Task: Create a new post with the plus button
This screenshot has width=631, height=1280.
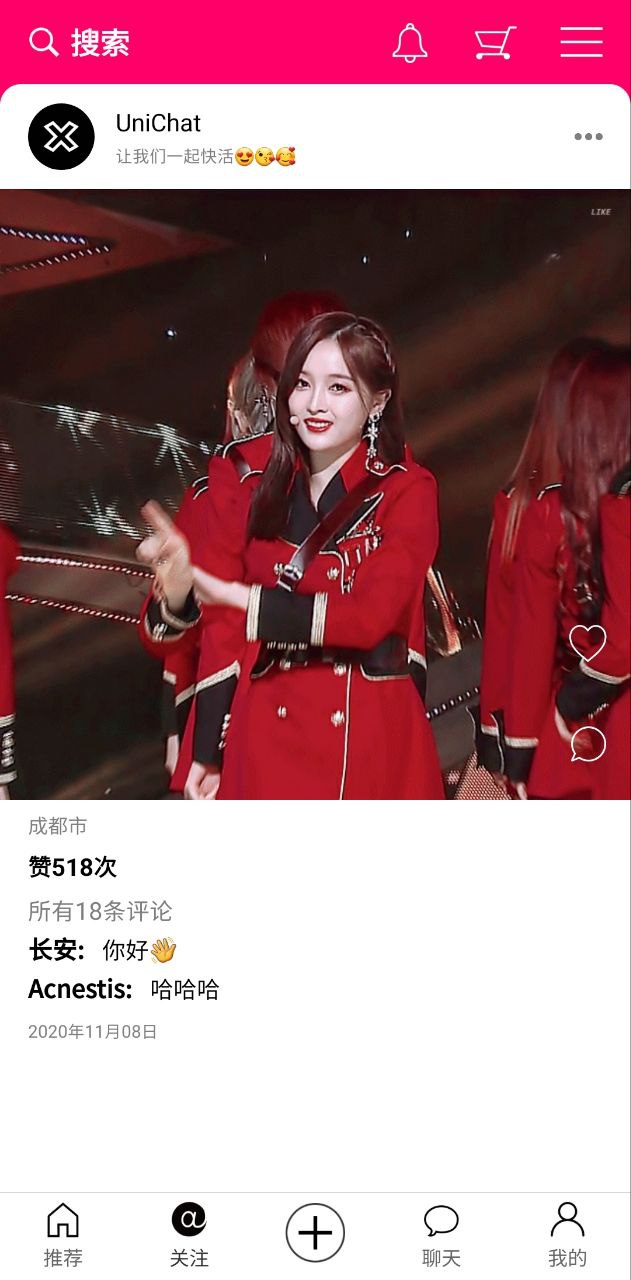Action: tap(315, 1233)
